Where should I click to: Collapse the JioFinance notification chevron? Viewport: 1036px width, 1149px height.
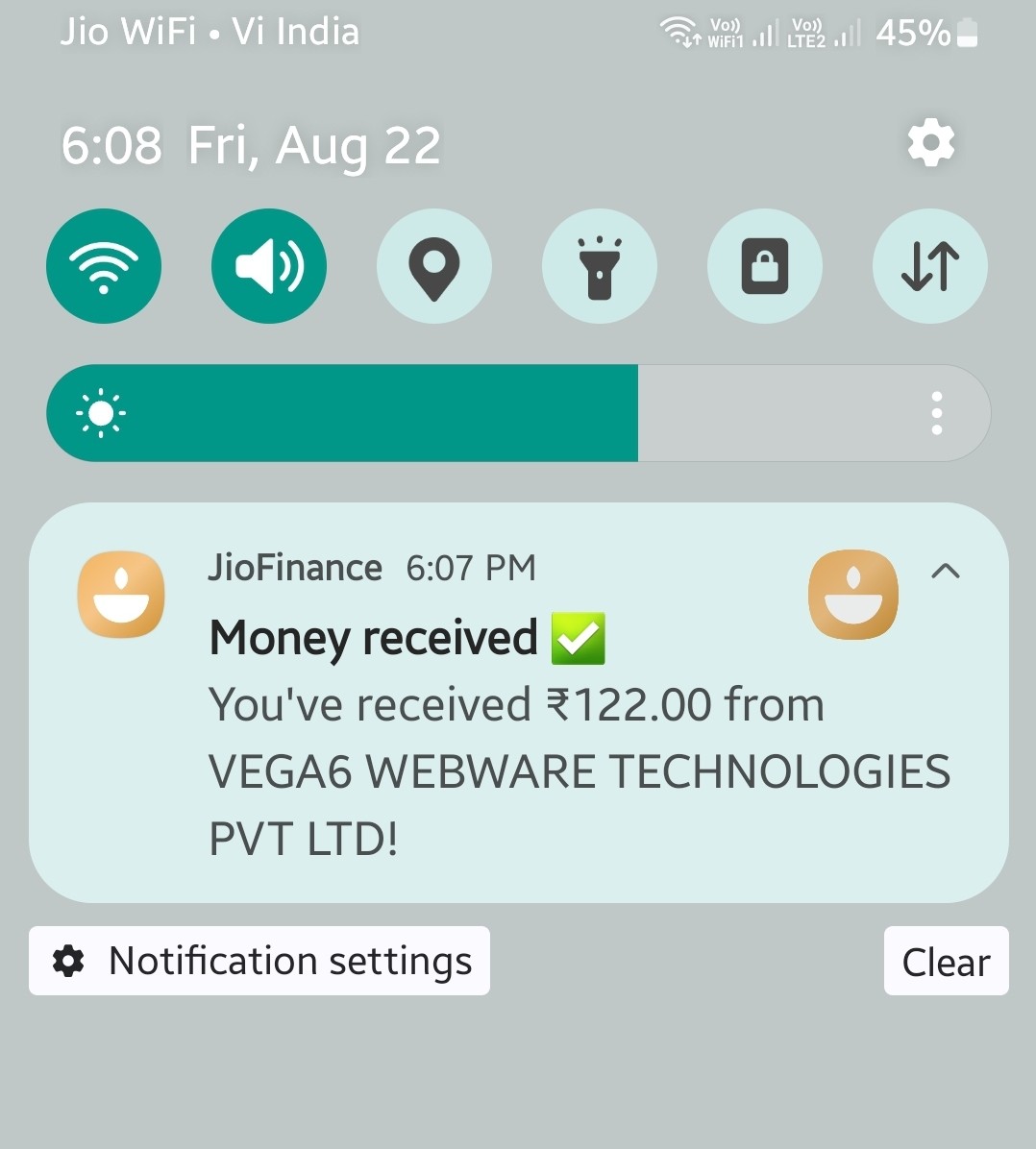[x=946, y=571]
